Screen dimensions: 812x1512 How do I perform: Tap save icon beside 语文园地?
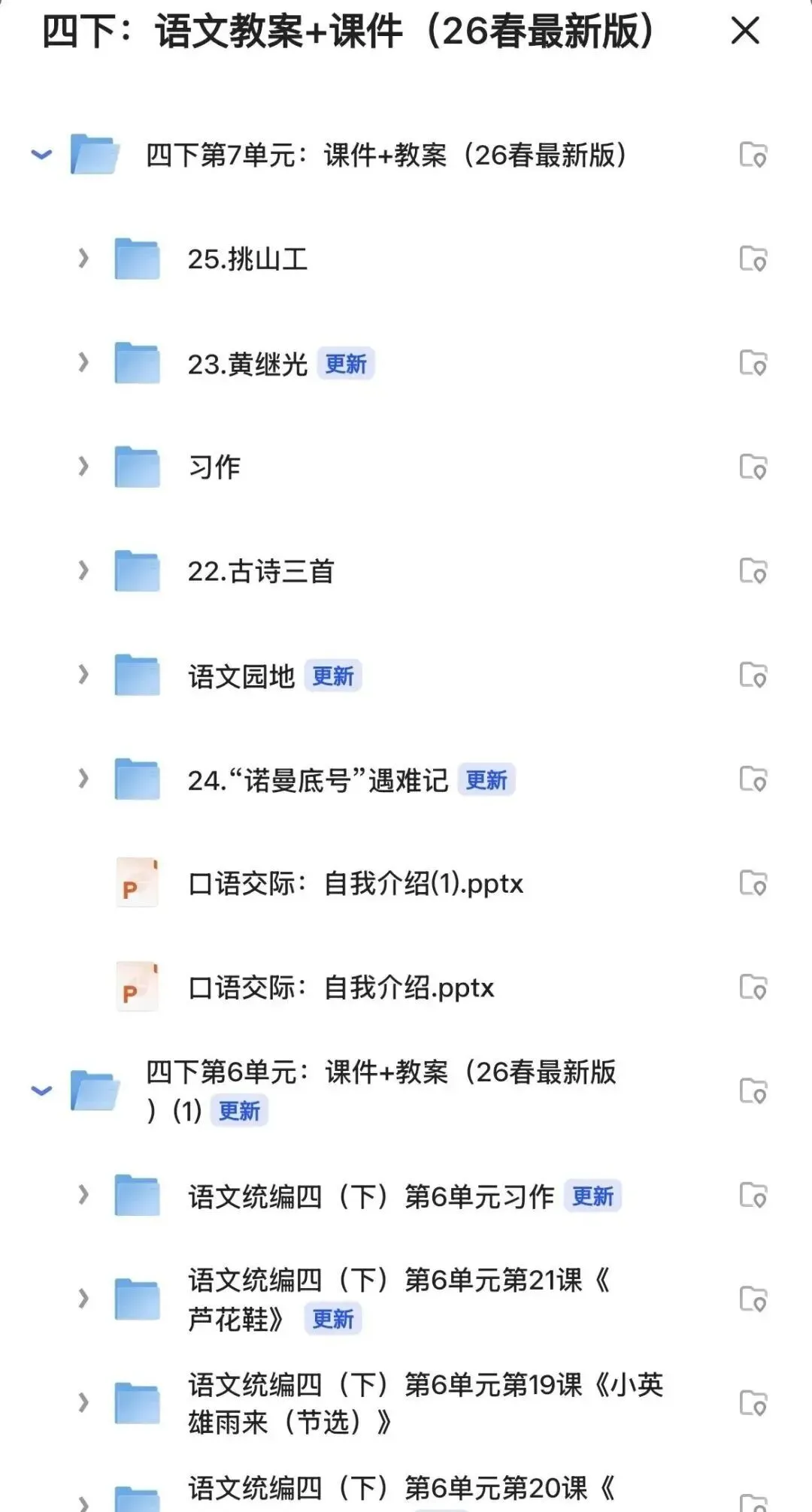[753, 676]
